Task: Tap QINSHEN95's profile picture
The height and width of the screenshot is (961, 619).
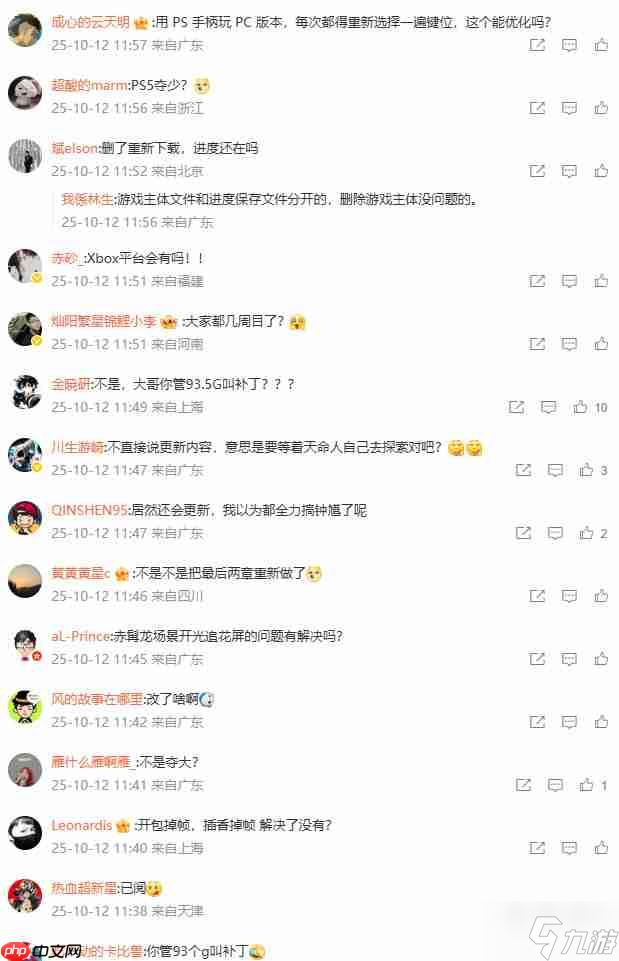Action: coord(24,518)
